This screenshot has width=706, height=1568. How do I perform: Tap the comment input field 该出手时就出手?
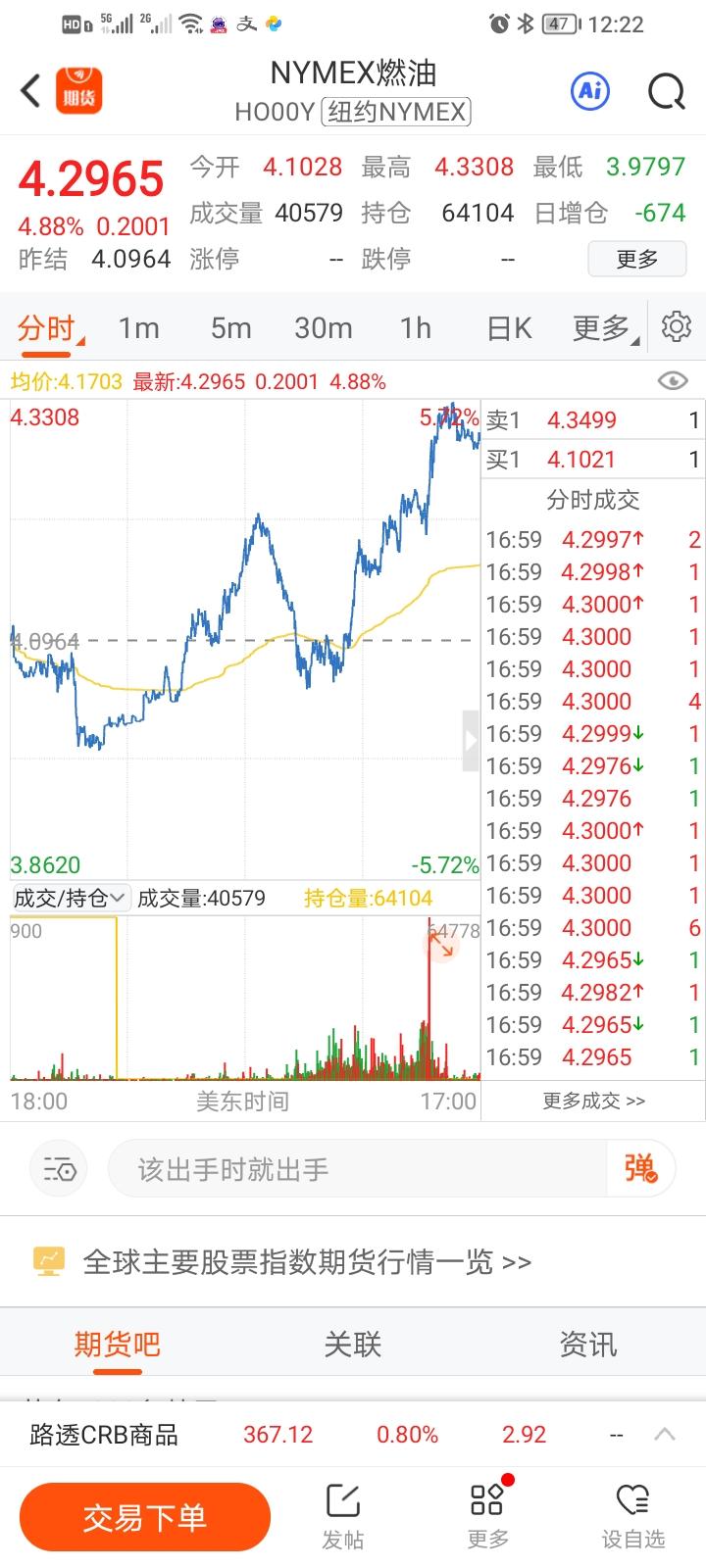tap(343, 1168)
